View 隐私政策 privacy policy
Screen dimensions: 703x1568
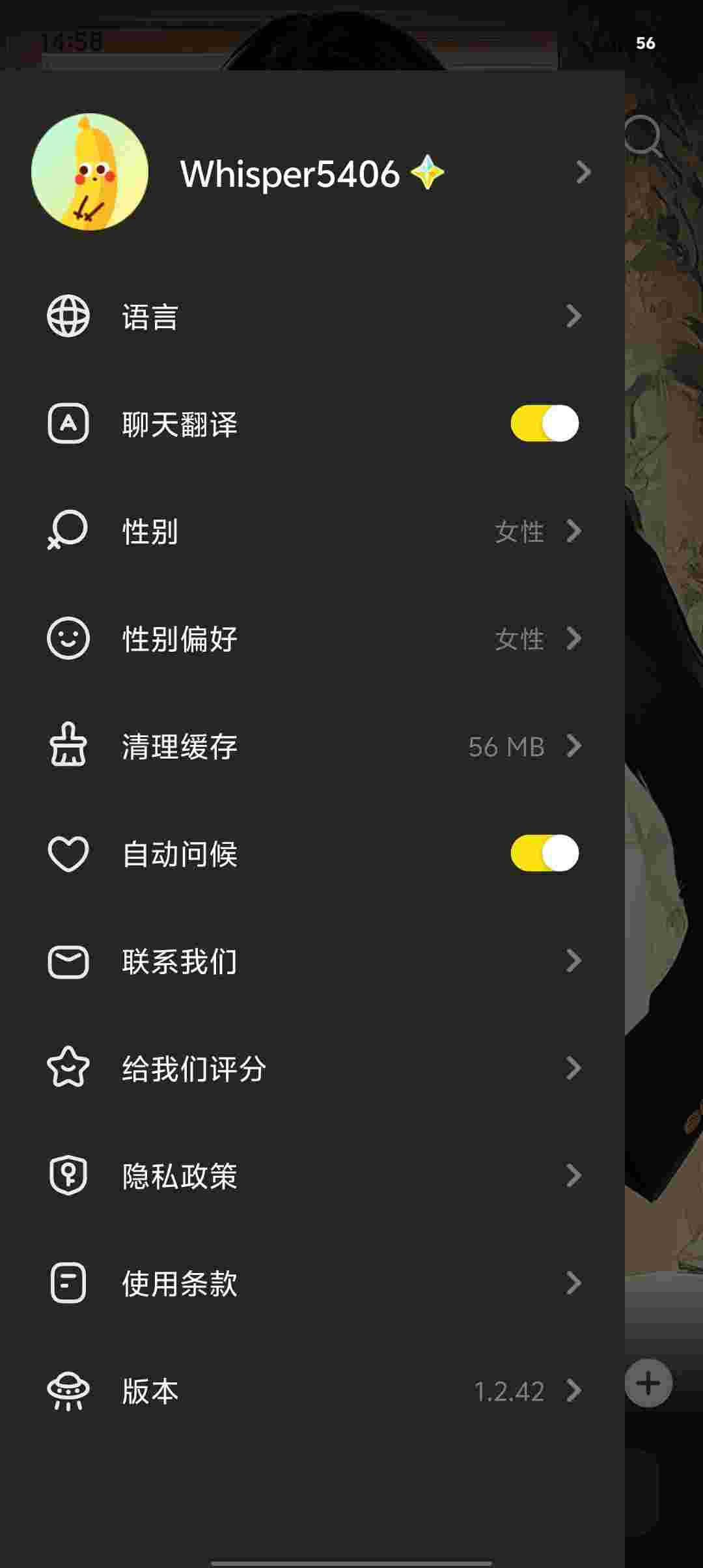[312, 1176]
